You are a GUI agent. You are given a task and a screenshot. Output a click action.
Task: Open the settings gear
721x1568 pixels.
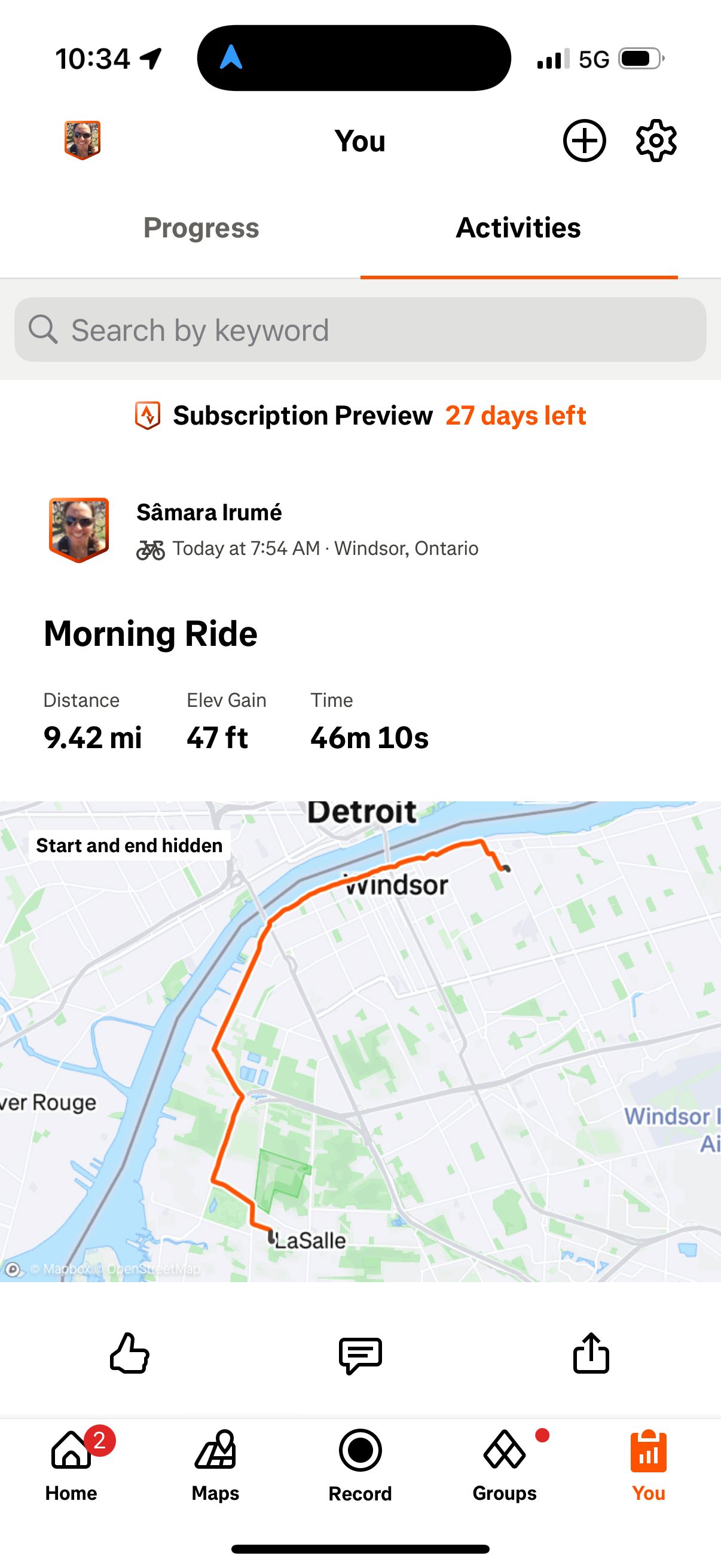click(x=656, y=141)
